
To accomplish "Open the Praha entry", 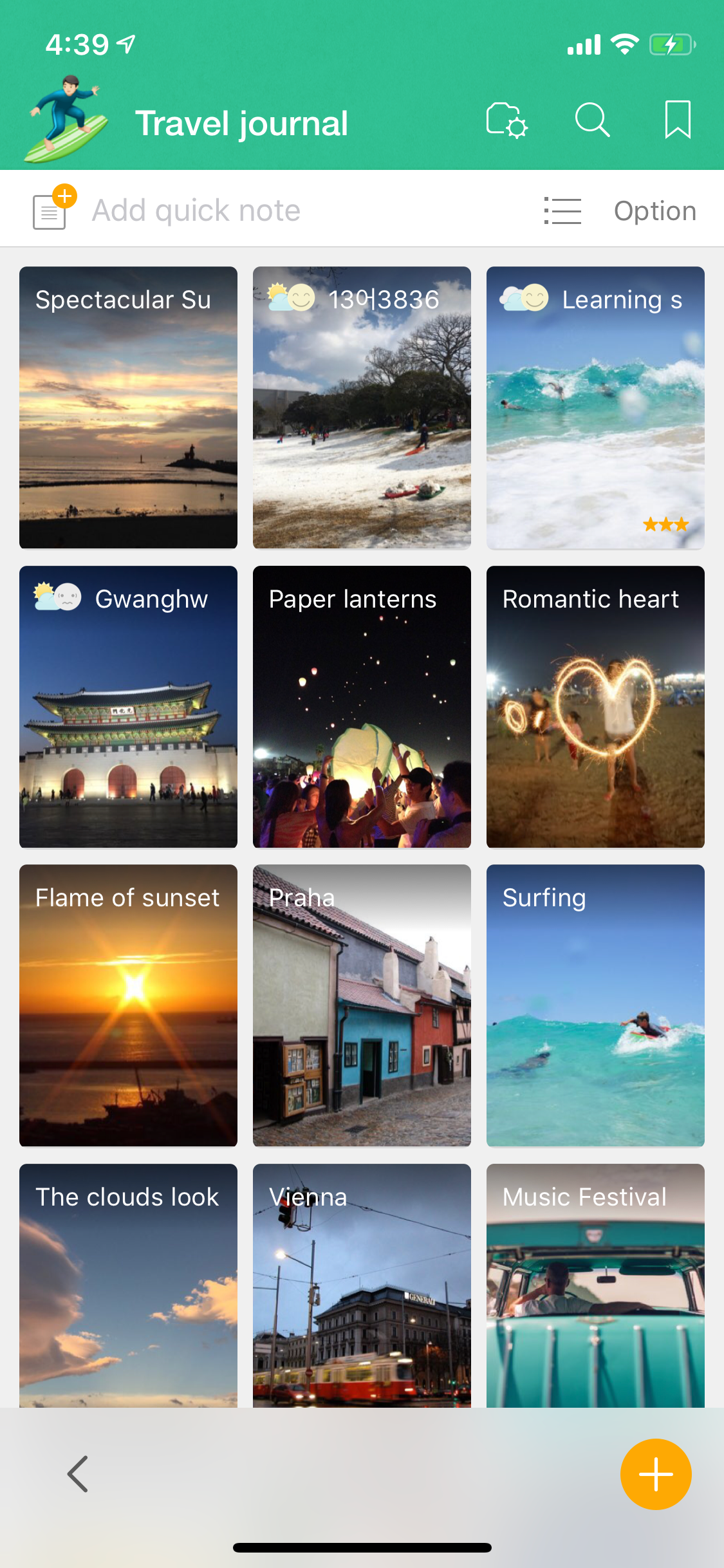I will click(362, 1005).
